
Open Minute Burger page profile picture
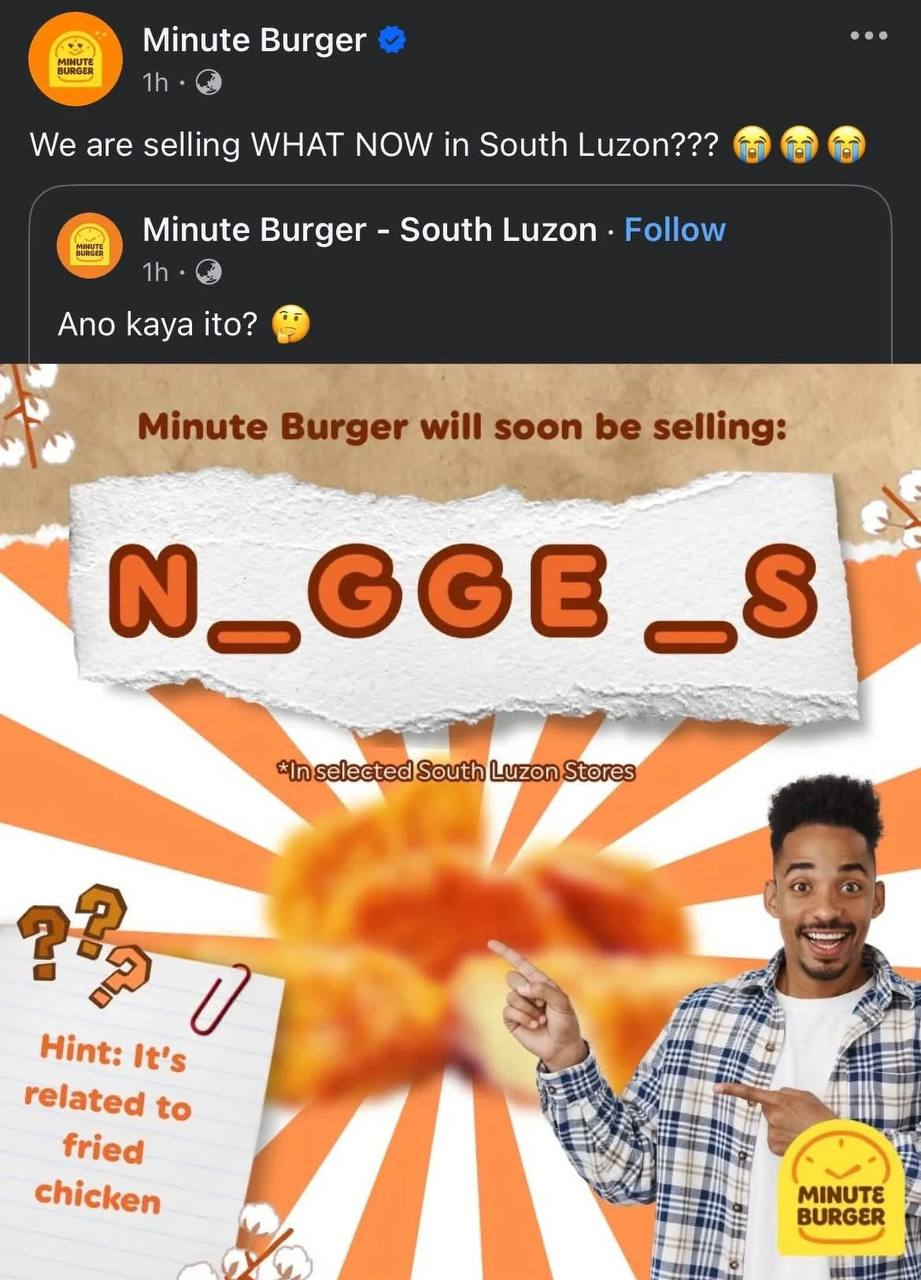(x=75, y=60)
